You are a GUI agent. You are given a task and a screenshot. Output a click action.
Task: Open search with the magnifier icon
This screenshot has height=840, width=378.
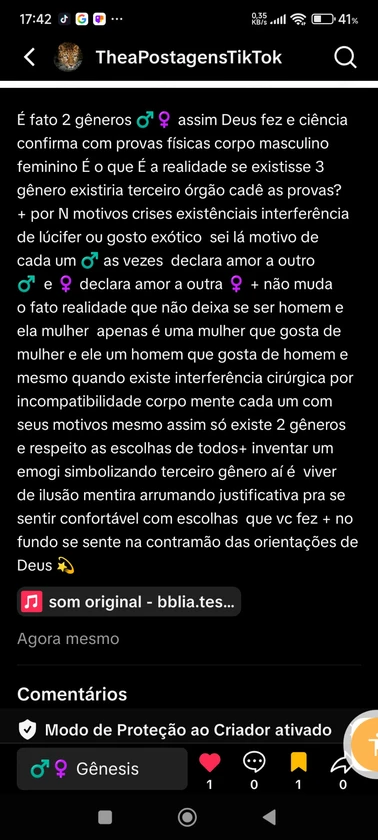345,57
